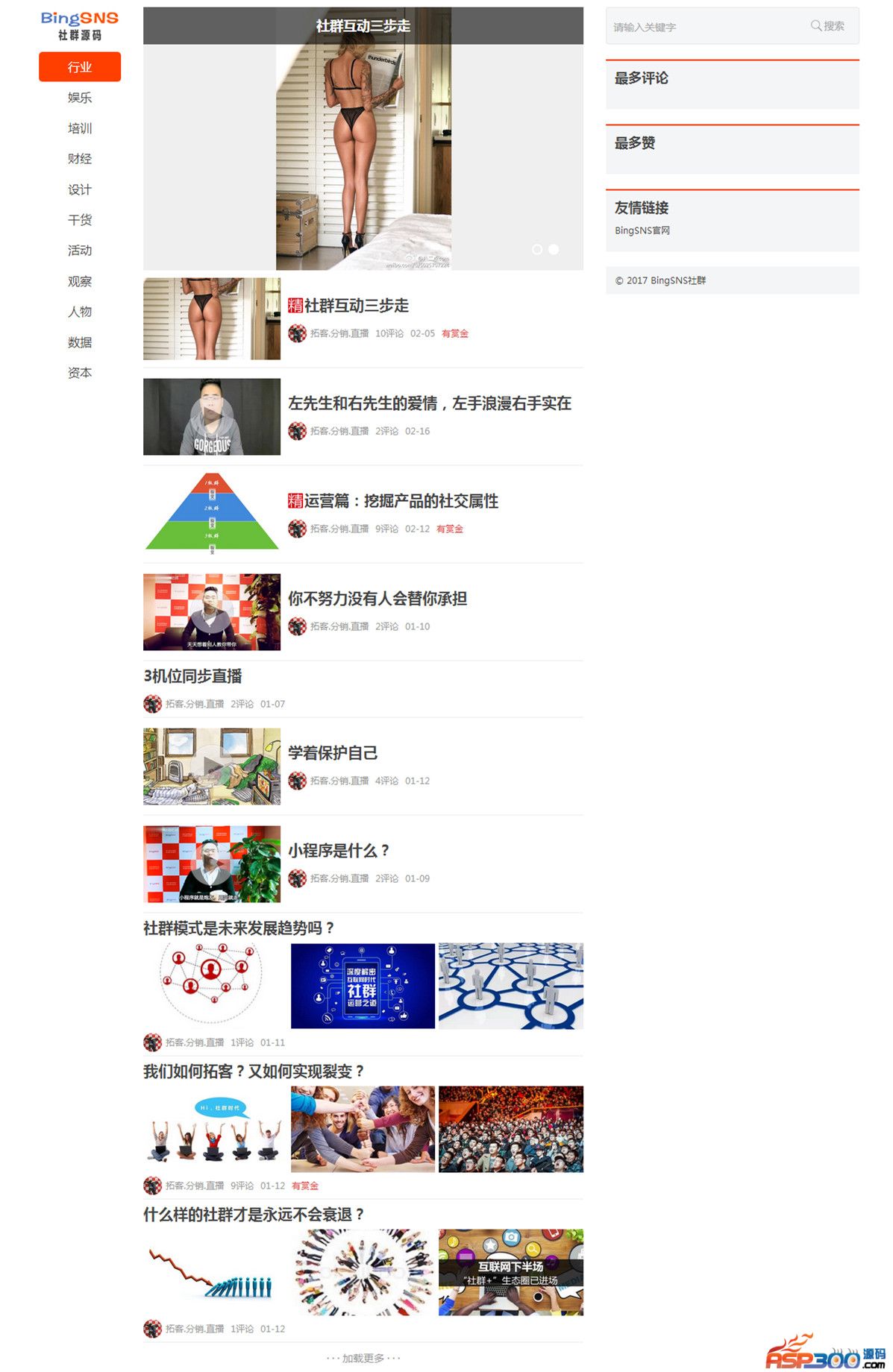
Task: Open the 设计 category
Action: click(80, 189)
